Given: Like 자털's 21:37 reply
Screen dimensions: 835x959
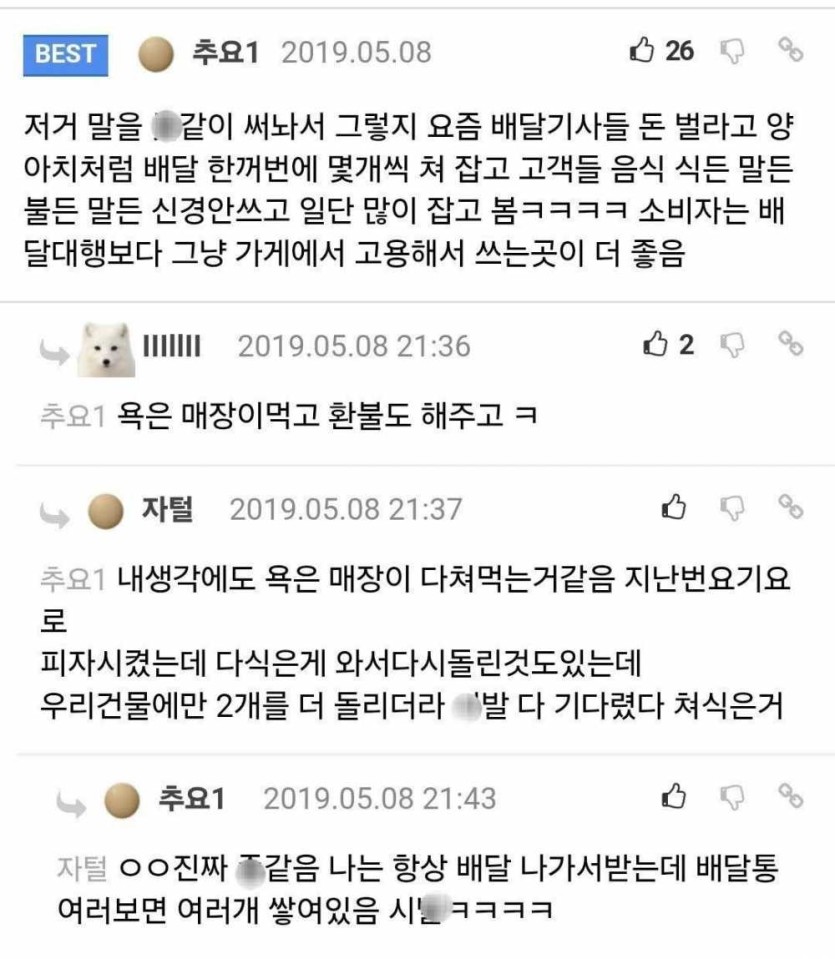Looking at the screenshot, I should click(x=675, y=508).
